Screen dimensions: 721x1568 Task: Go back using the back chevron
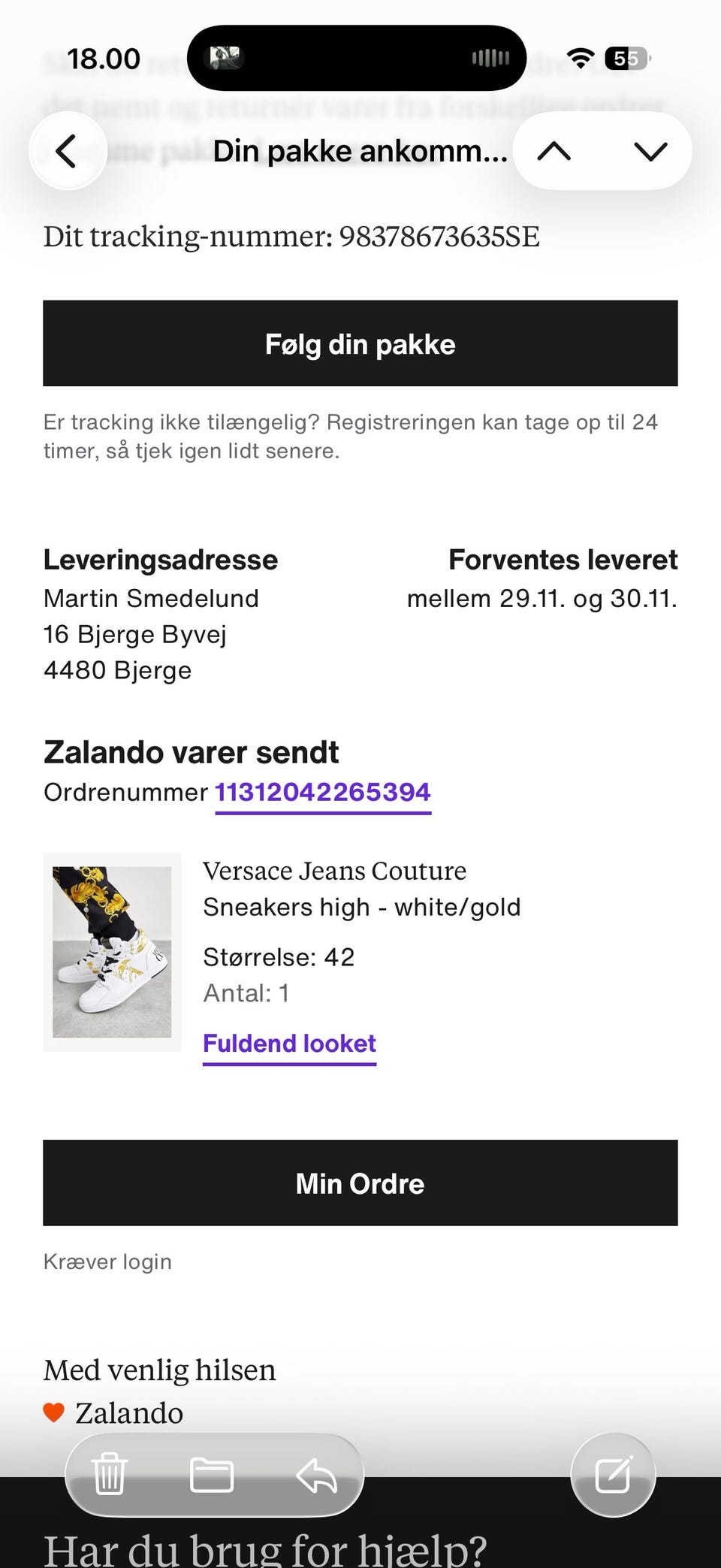click(x=68, y=150)
